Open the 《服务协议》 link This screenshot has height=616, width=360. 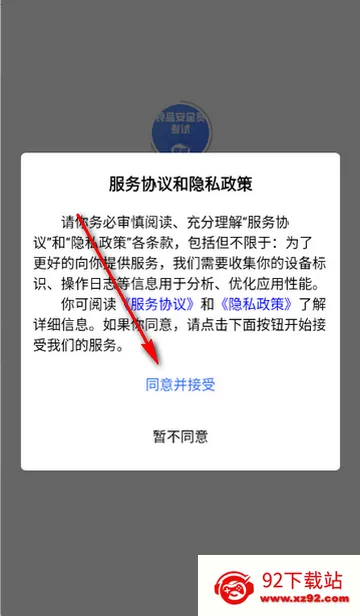click(x=158, y=304)
